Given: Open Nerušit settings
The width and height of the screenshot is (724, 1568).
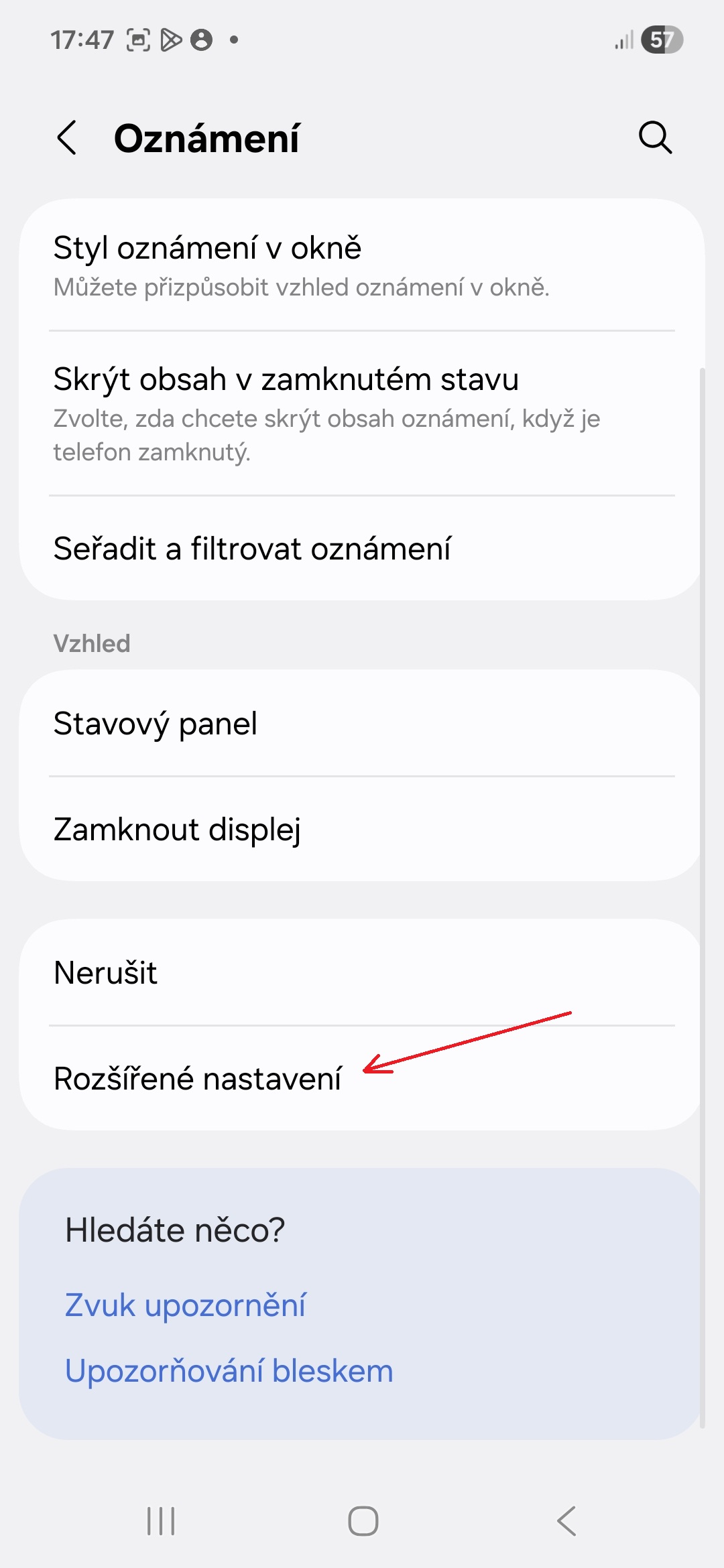Looking at the screenshot, I should [x=362, y=973].
